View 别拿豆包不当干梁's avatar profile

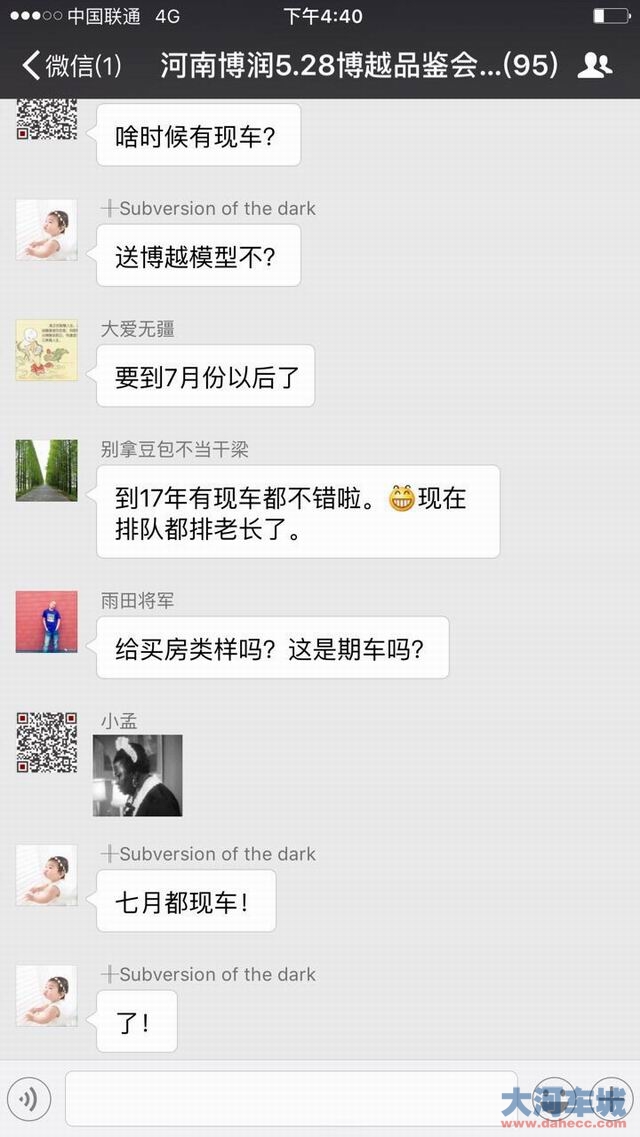[x=46, y=470]
